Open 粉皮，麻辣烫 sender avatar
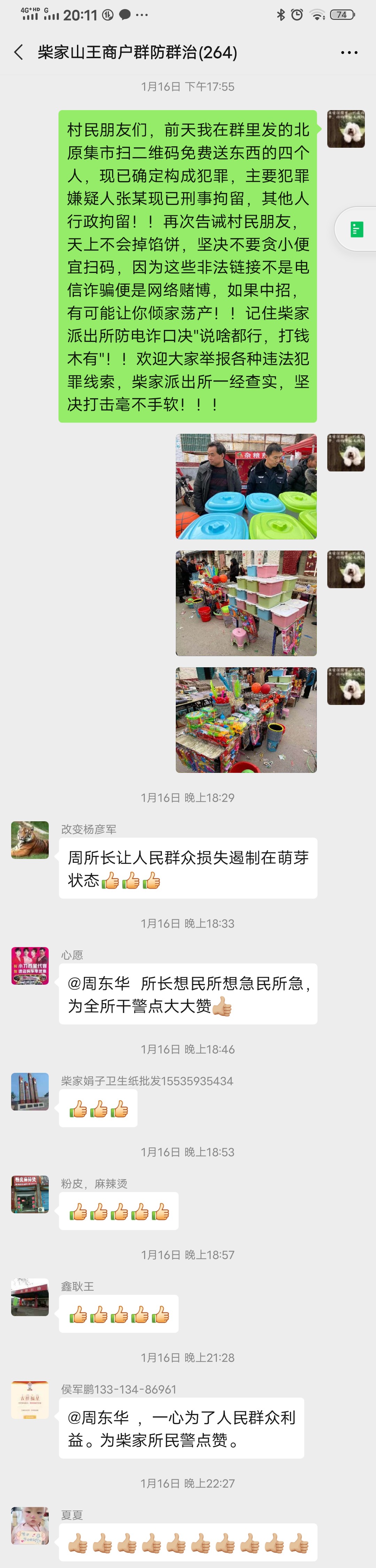Viewport: 376px width, 1568px height. click(x=30, y=1194)
